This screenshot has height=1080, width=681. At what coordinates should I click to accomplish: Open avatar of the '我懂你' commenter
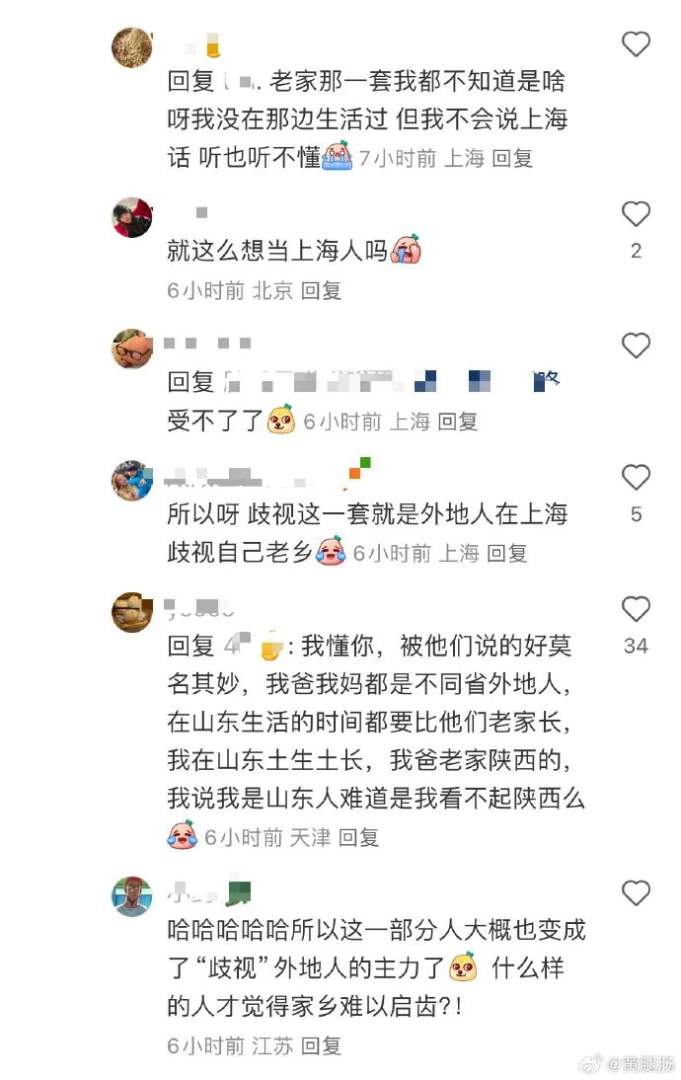(x=132, y=613)
